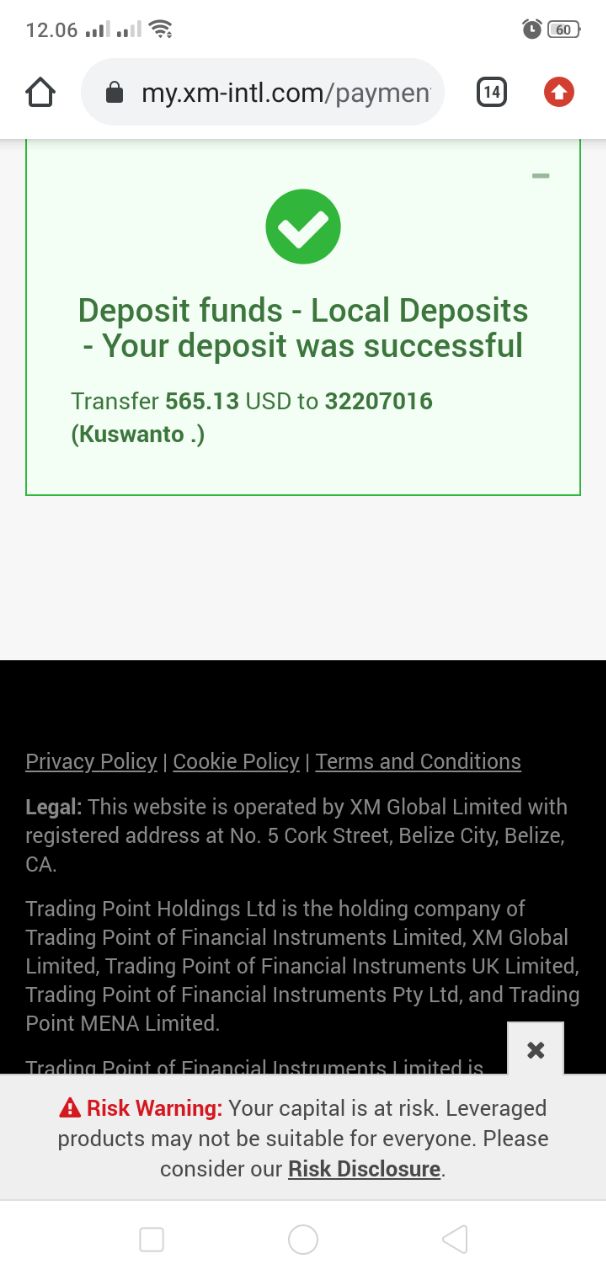Collapse the deposit success message box
The image size is (606, 1280).
click(541, 176)
